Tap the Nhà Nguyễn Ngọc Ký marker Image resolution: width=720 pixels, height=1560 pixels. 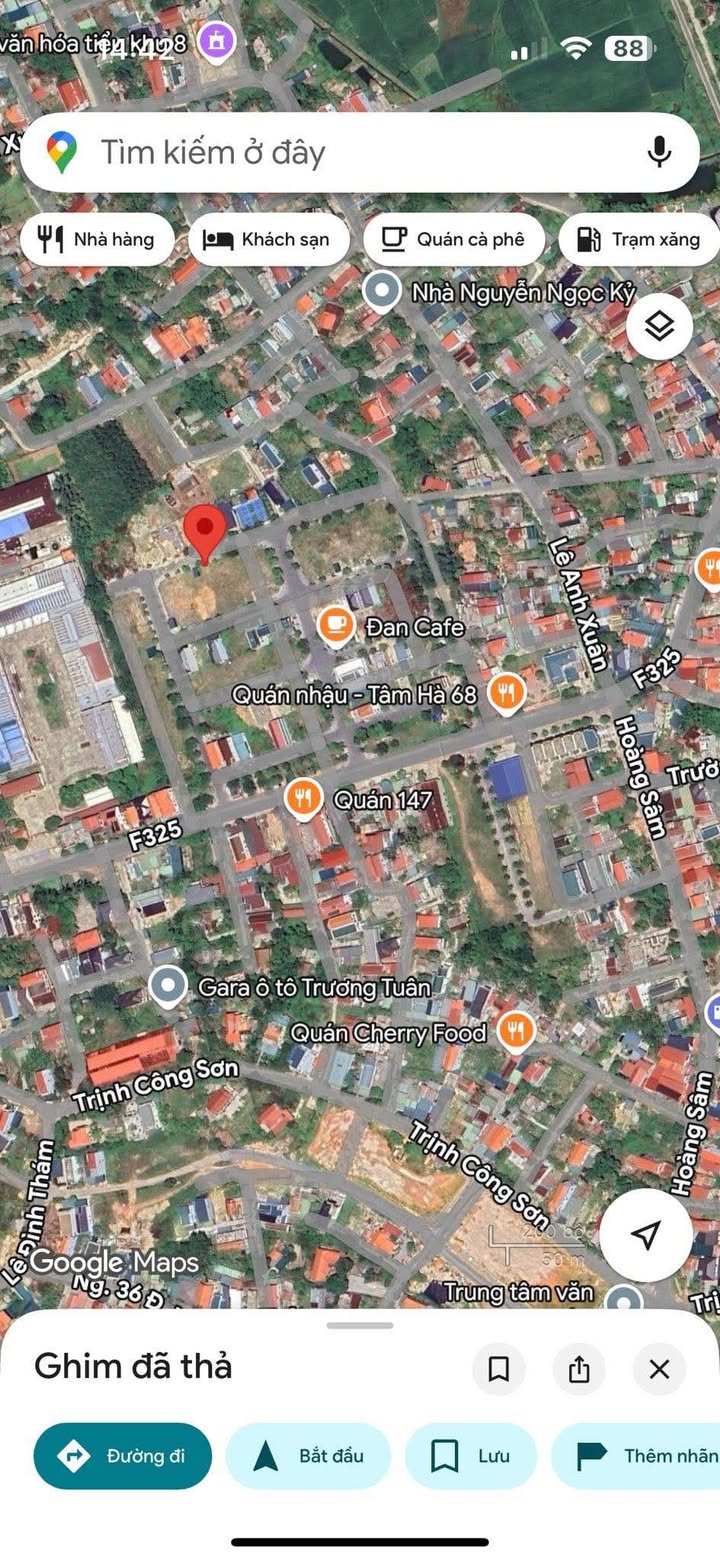click(381, 292)
